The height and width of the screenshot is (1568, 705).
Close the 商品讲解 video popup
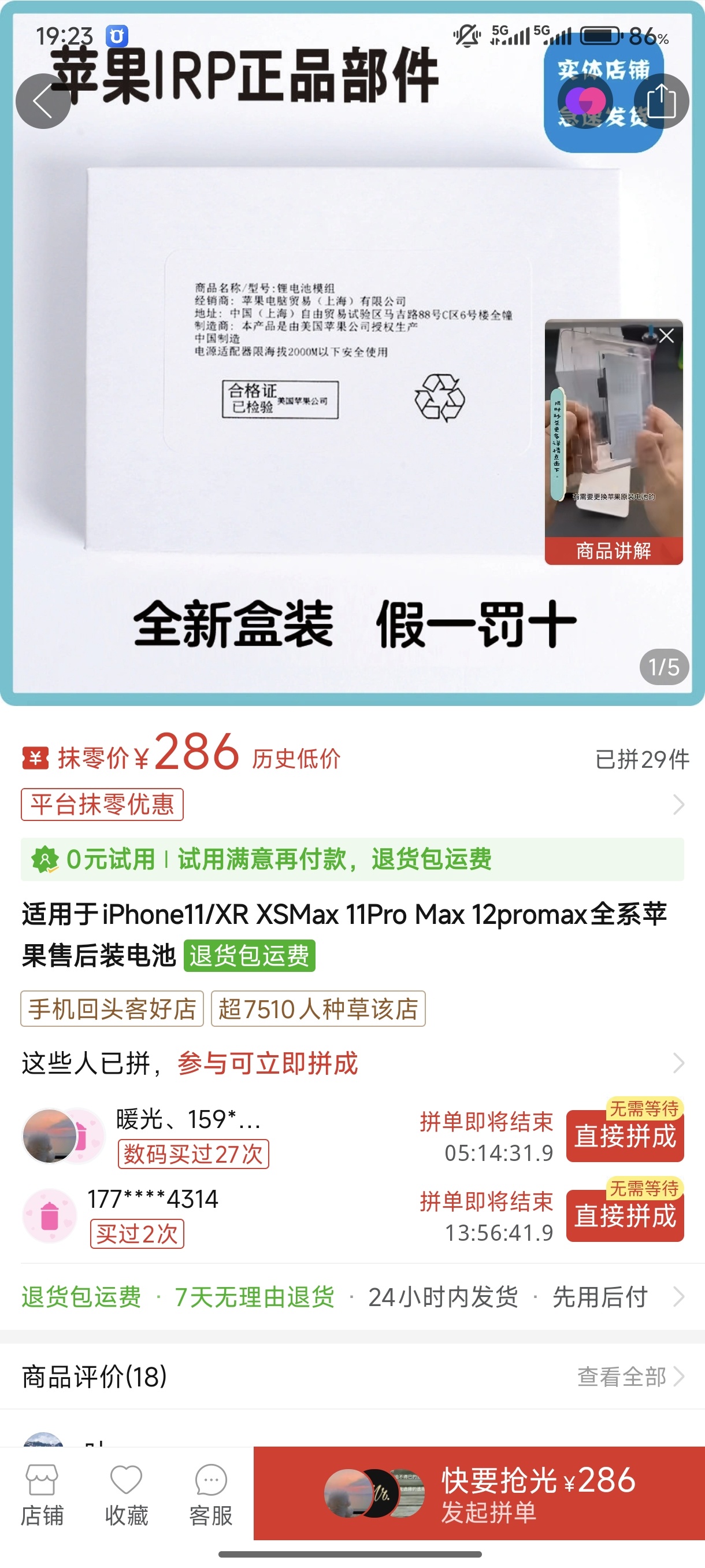666,336
